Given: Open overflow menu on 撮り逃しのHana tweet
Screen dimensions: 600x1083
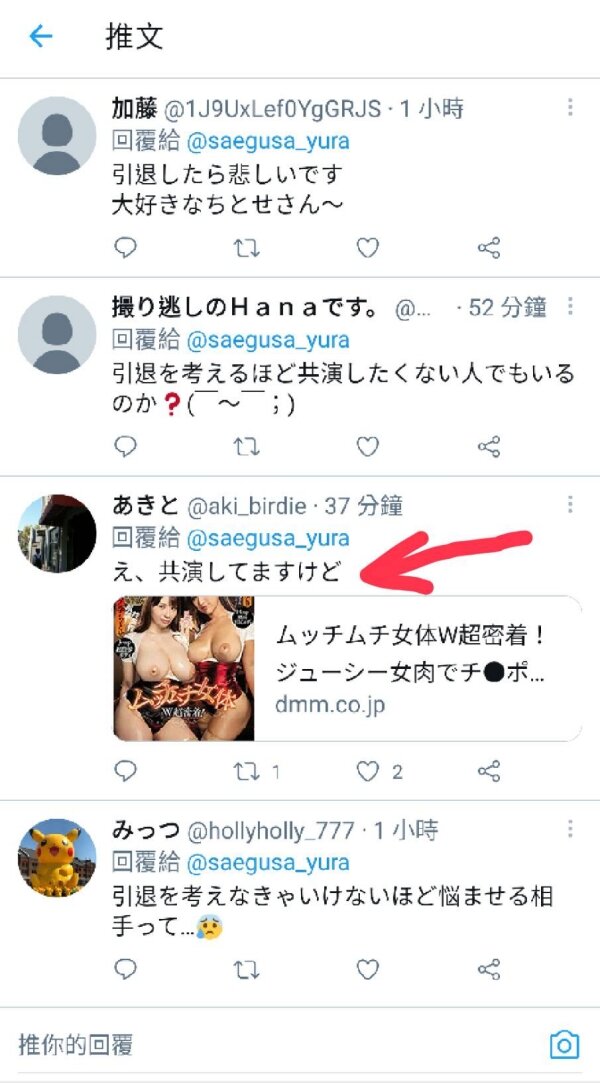Looking at the screenshot, I should tap(570, 307).
